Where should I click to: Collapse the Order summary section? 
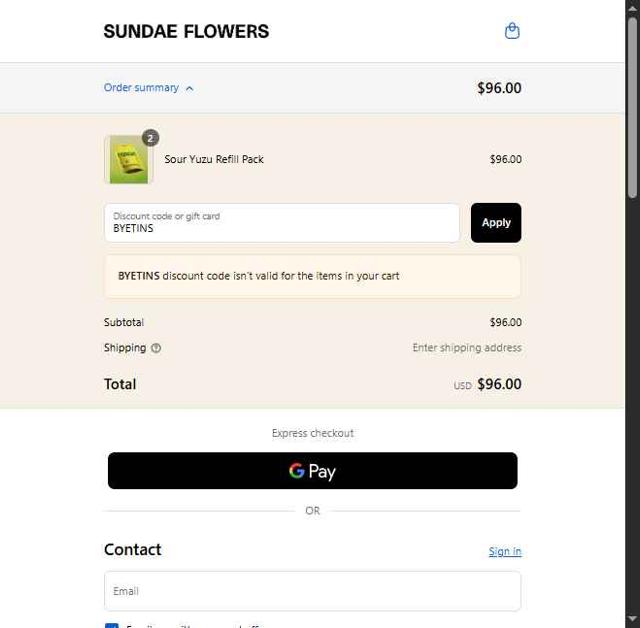click(x=149, y=88)
